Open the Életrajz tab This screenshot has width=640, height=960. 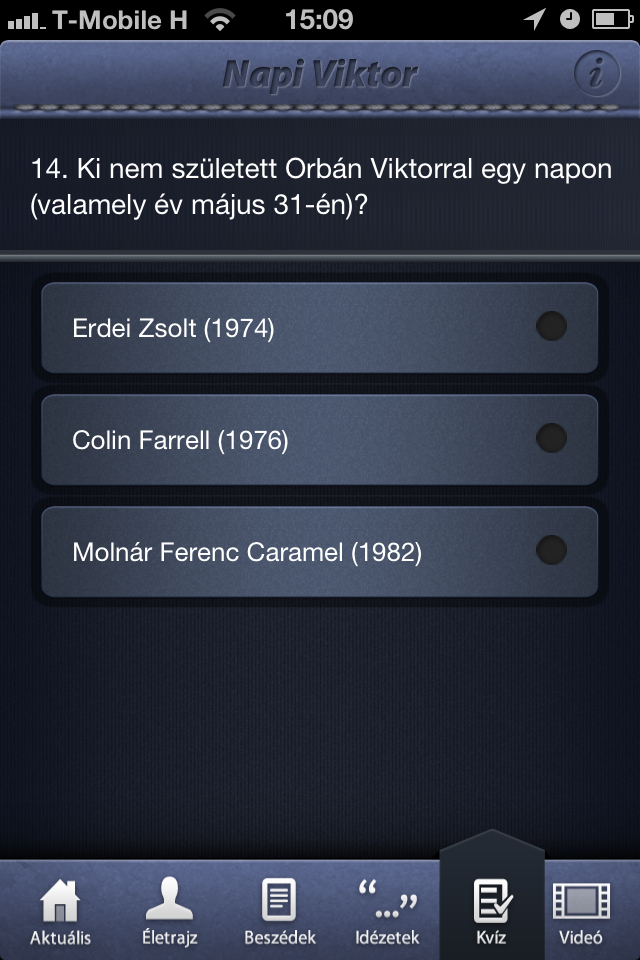coord(169,910)
